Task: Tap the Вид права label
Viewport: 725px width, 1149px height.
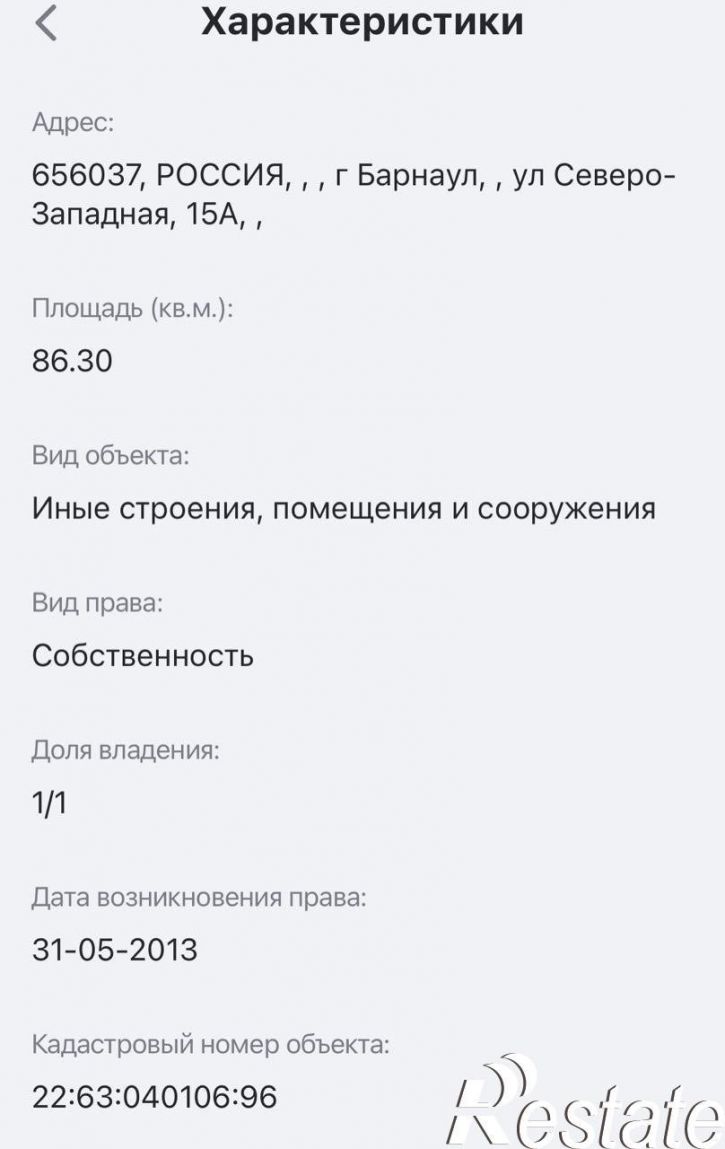Action: pos(98,600)
